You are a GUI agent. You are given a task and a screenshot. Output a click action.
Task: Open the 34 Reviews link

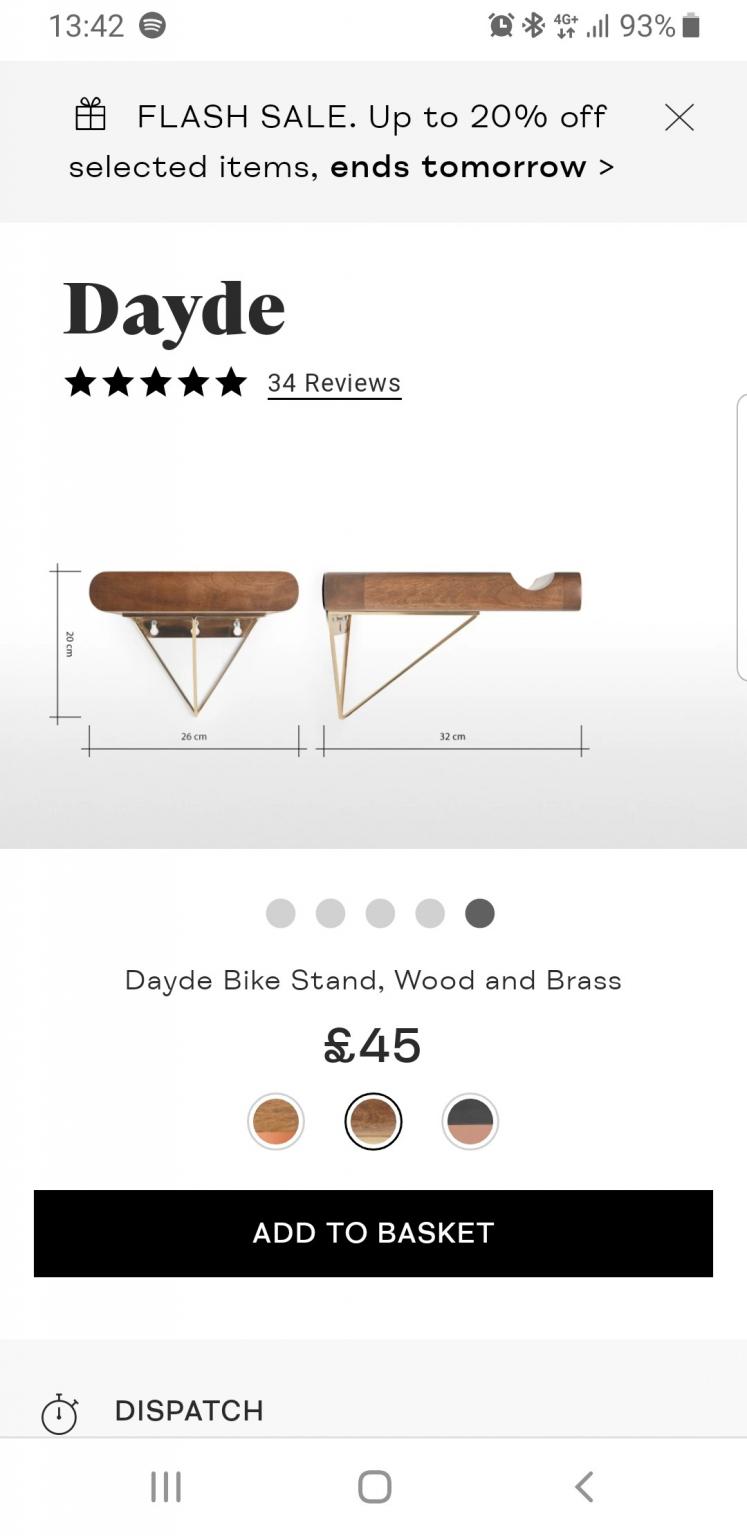[x=334, y=383]
